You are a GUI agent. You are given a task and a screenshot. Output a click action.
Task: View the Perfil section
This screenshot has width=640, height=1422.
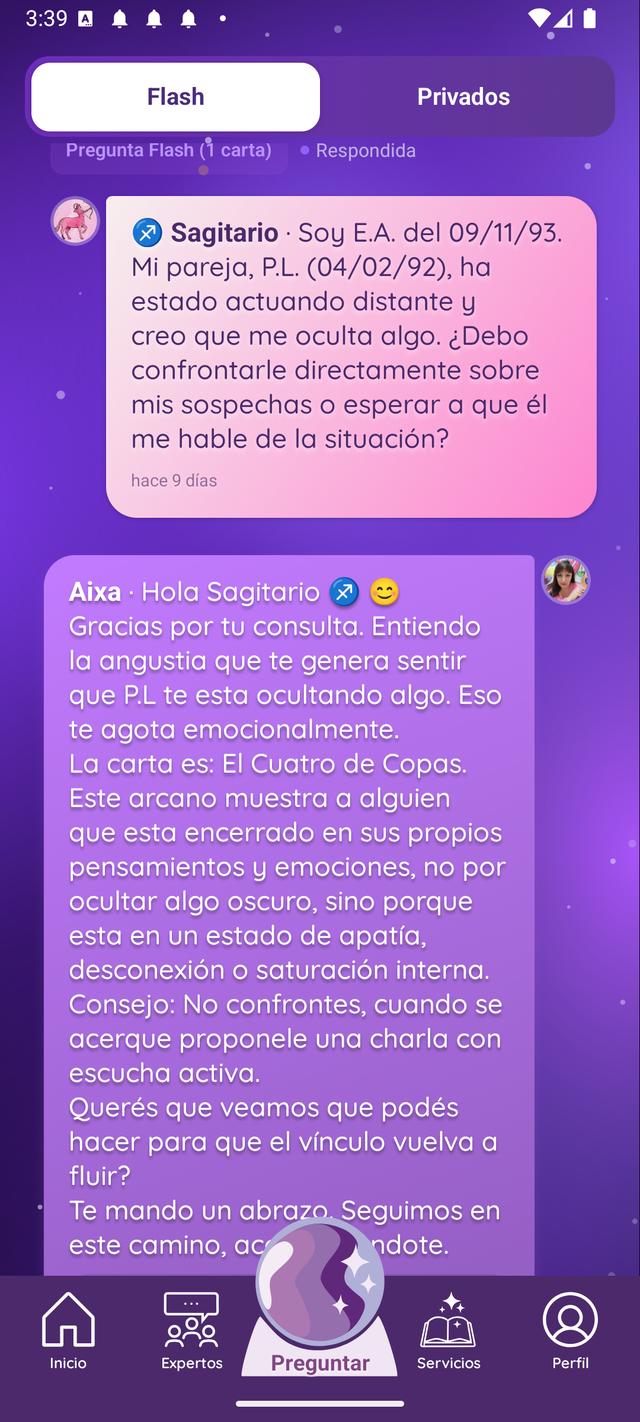pos(570,1330)
